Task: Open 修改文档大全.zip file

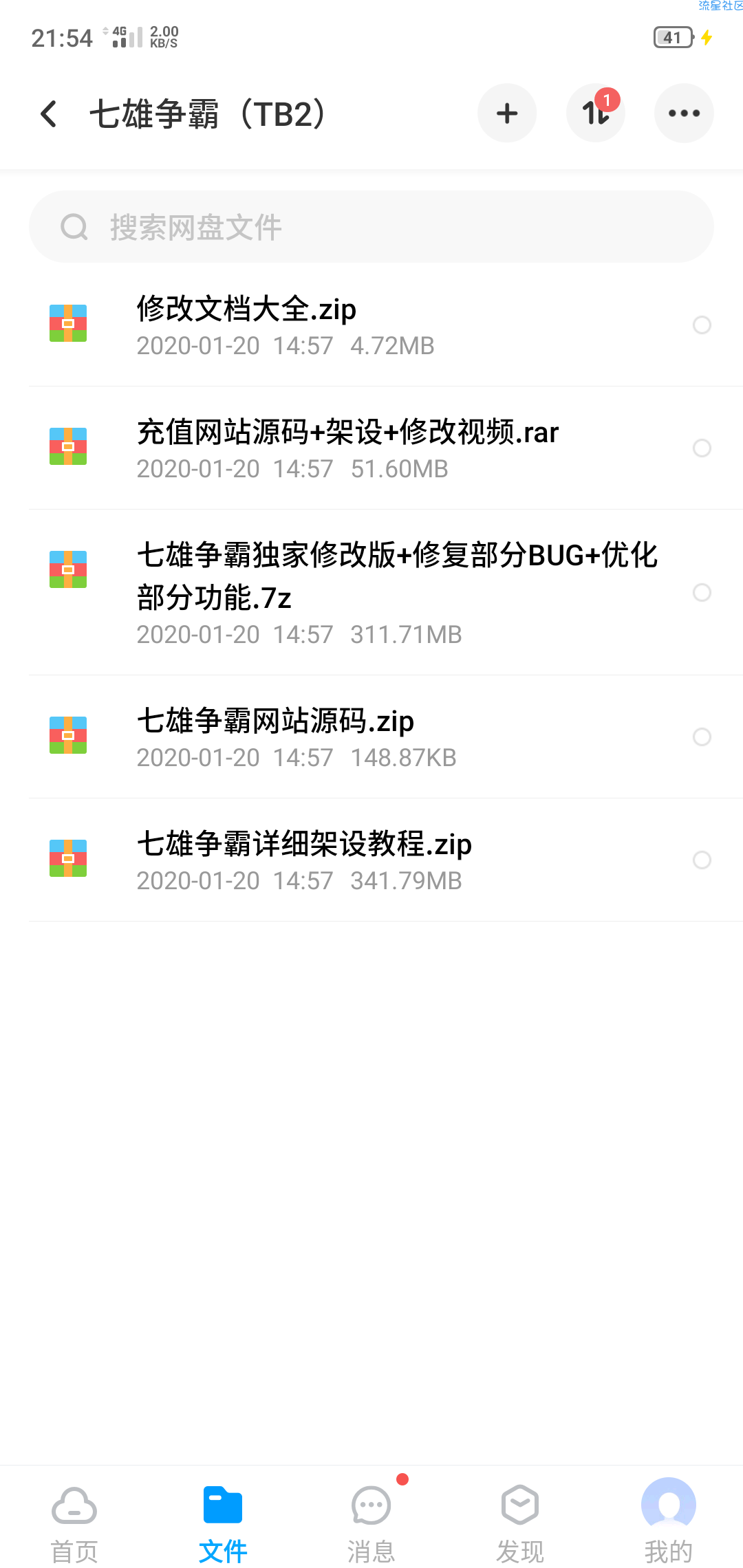Action: click(344, 325)
